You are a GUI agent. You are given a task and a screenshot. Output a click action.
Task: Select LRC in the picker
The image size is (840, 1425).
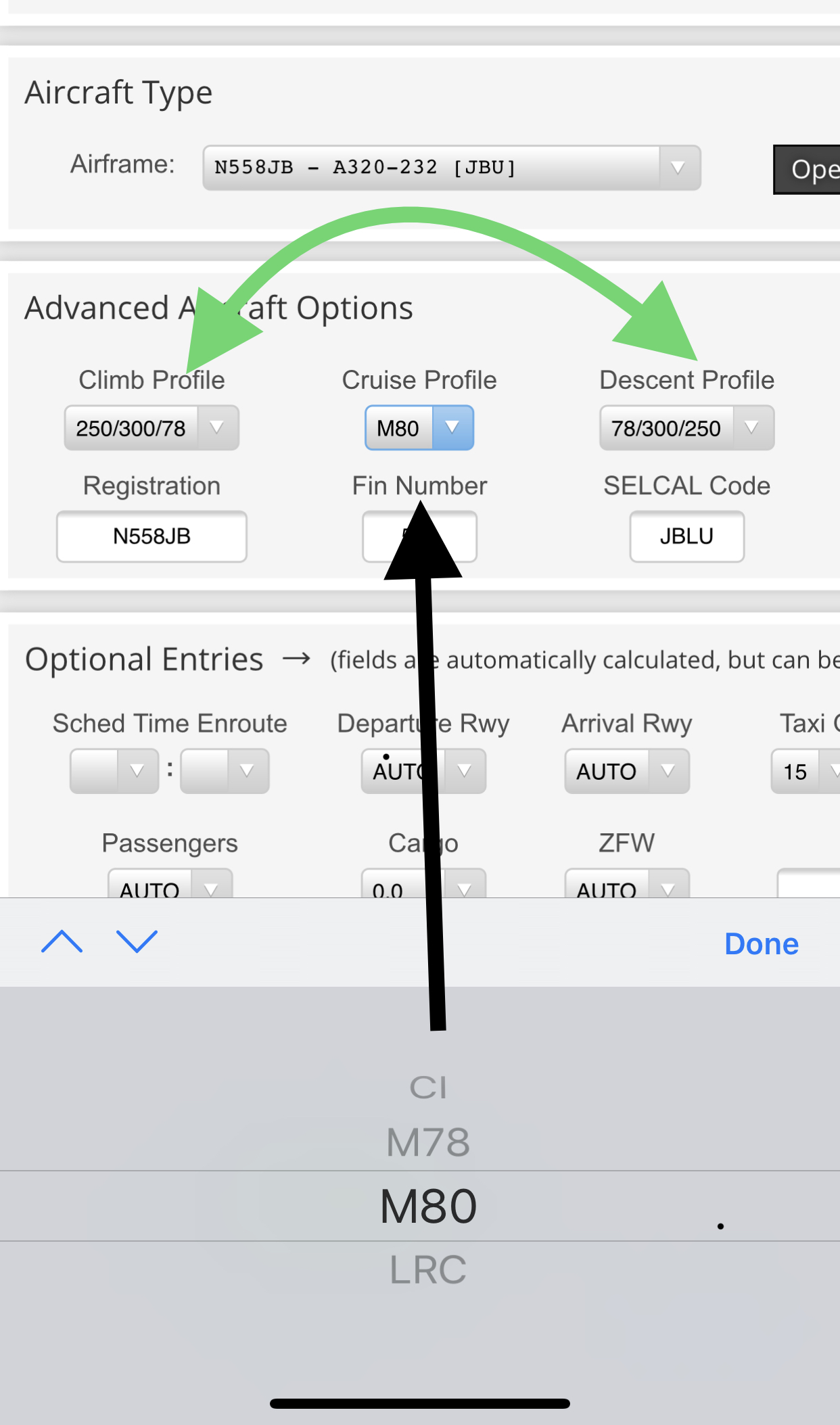coord(428,1269)
